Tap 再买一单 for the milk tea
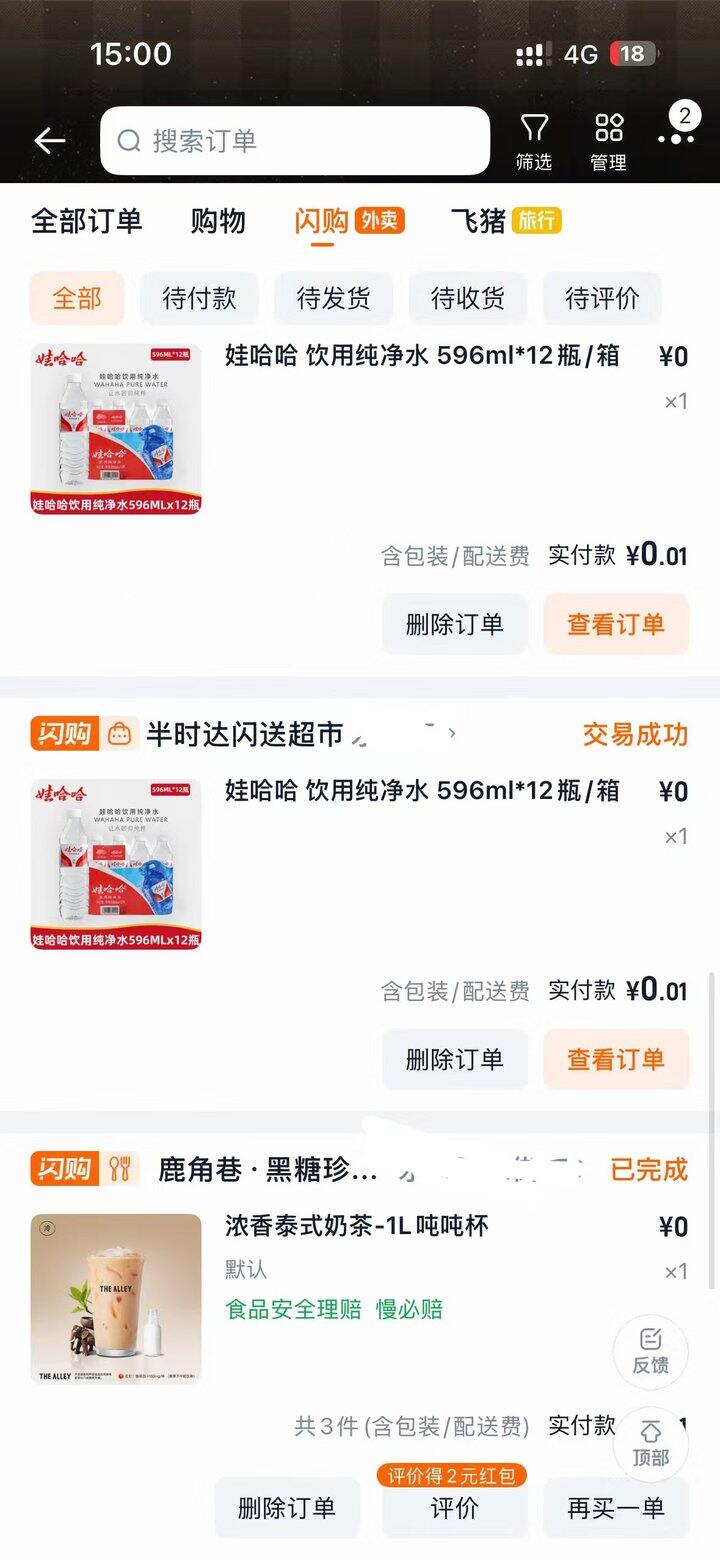 tap(616, 1508)
